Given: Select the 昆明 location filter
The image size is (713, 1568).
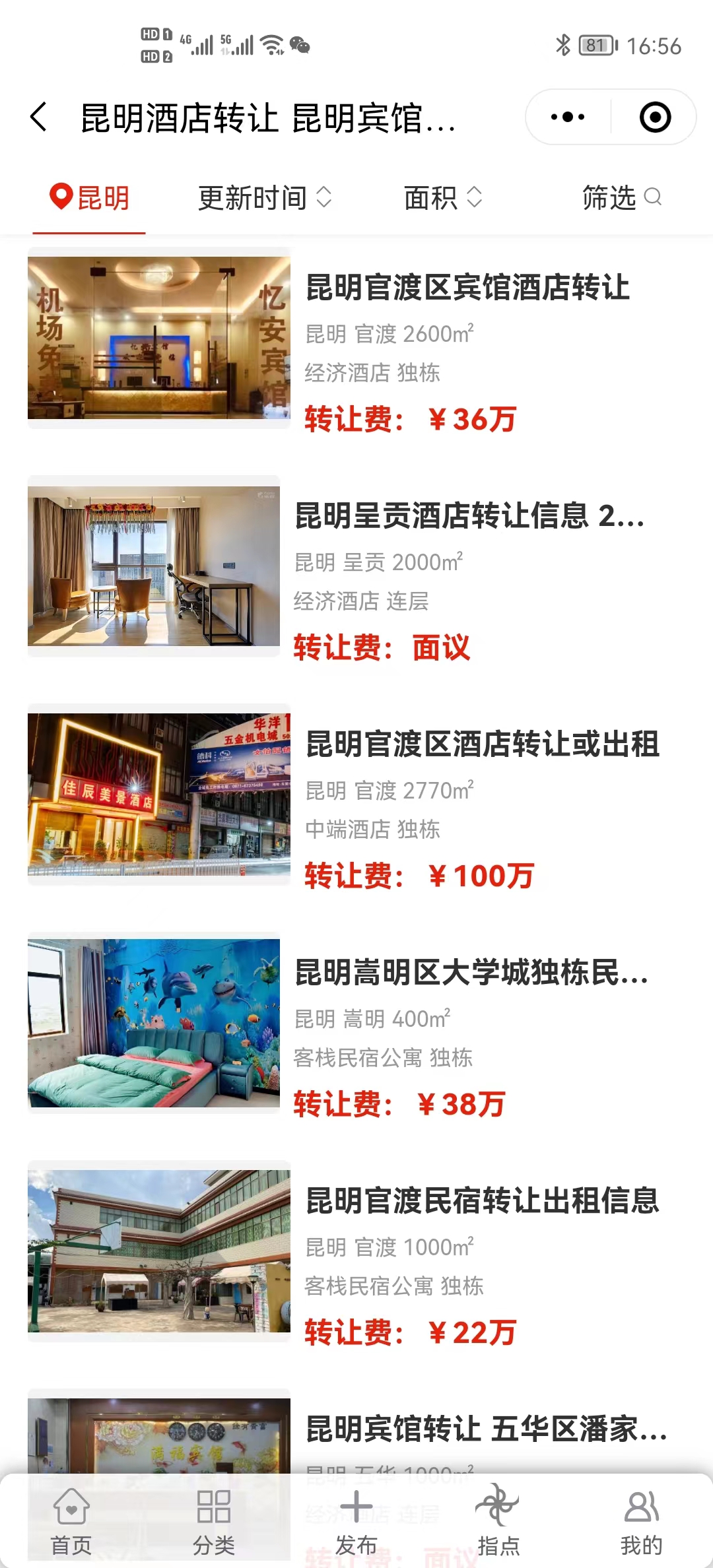Looking at the screenshot, I should (90, 198).
